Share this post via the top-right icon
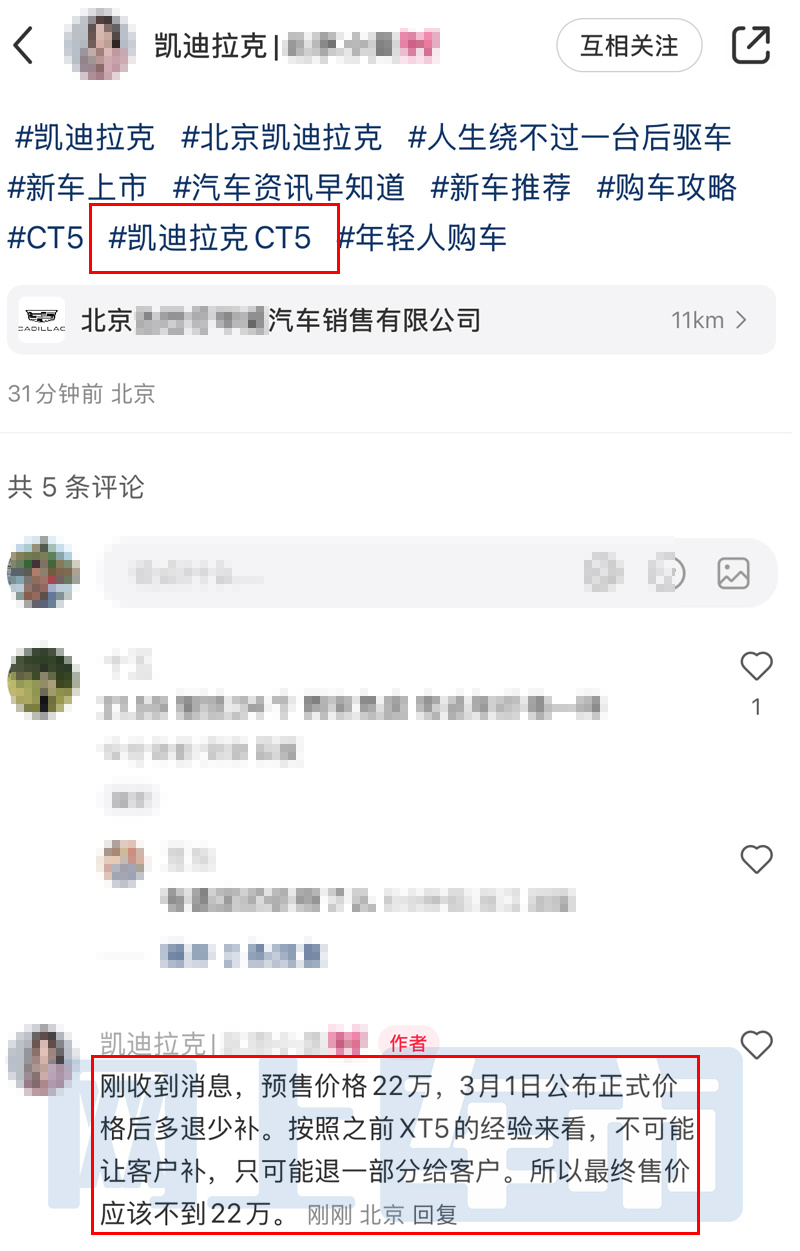The width and height of the screenshot is (800, 1251). coord(751,46)
